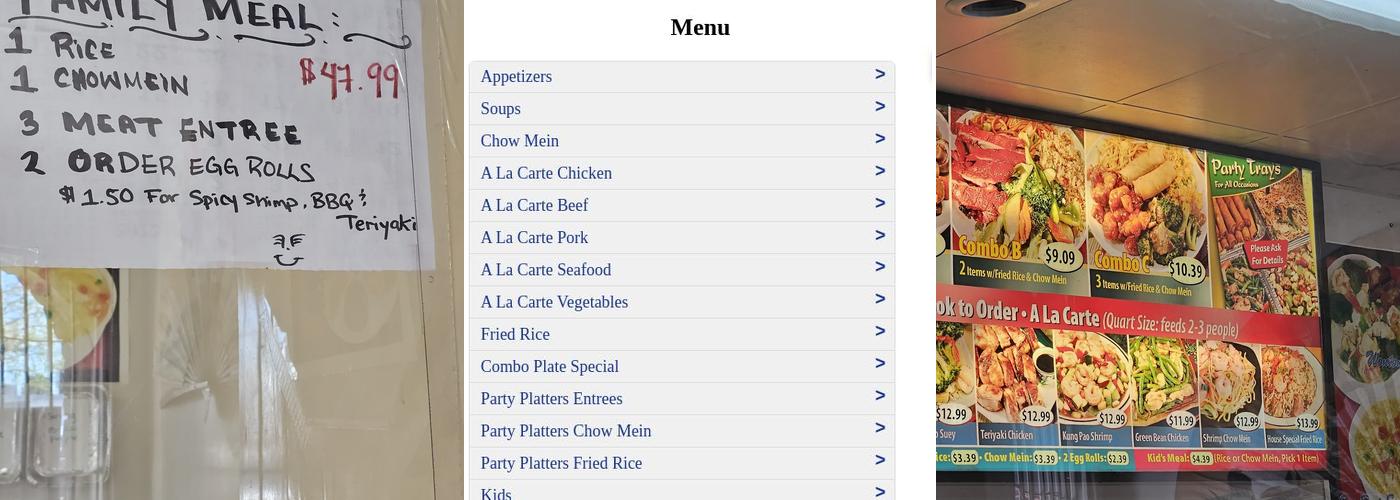The height and width of the screenshot is (500, 1400).
Task: Browse A La Carte Seafood
Action: [681, 270]
